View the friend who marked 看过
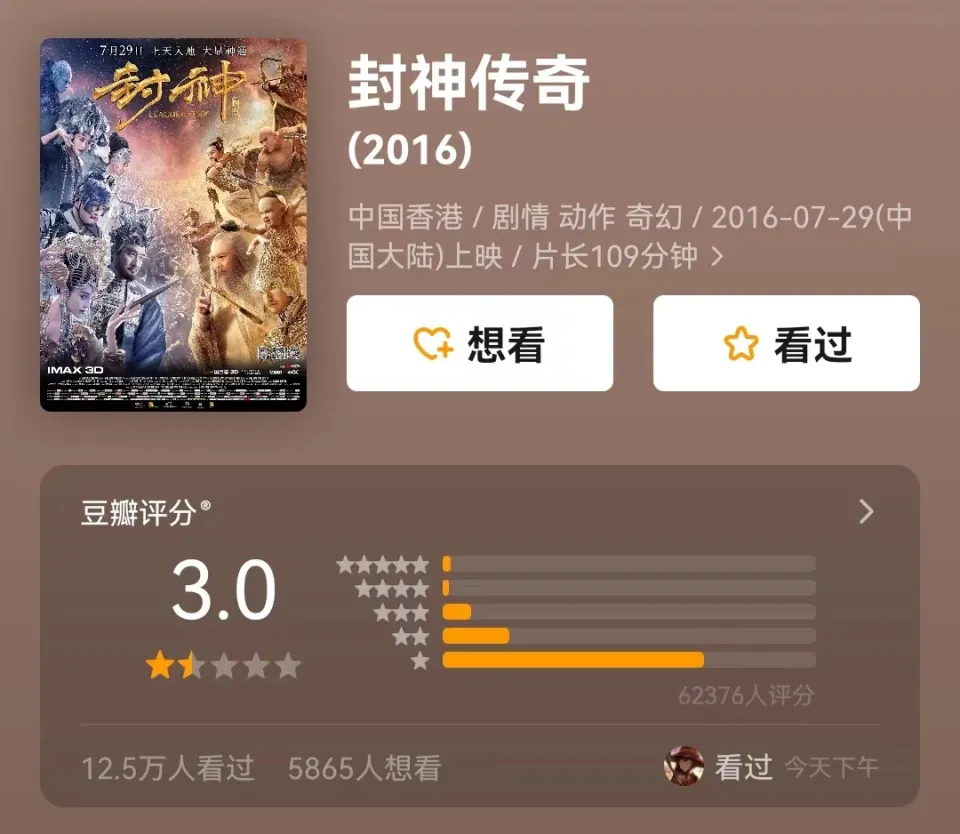The width and height of the screenshot is (960, 834). tap(684, 767)
